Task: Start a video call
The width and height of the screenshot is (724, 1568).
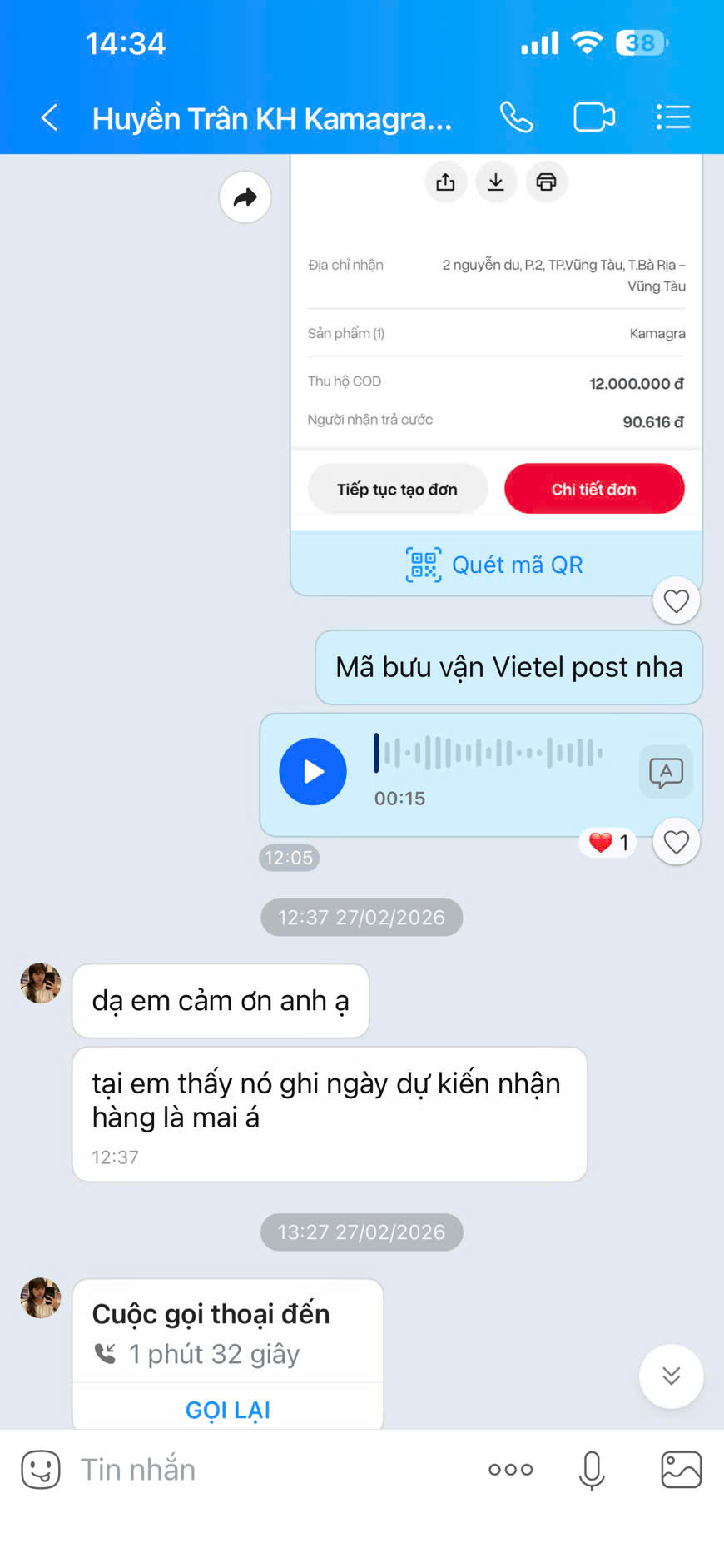Action: (594, 117)
